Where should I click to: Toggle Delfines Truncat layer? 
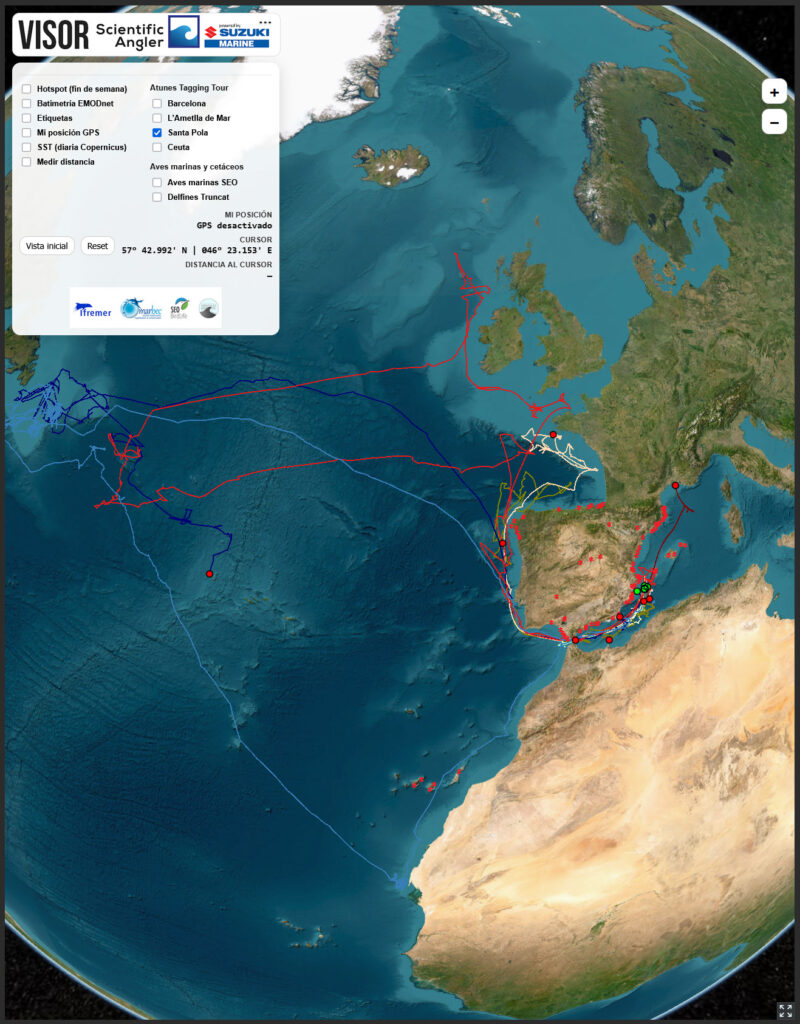pos(157,197)
